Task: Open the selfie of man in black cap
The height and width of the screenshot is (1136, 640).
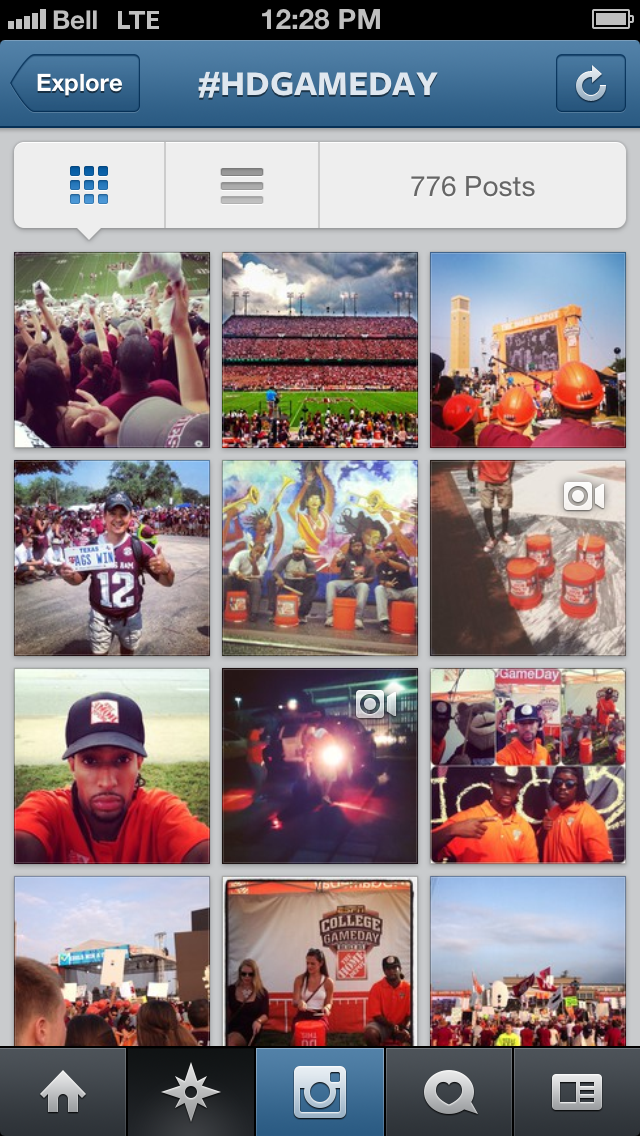Action: 112,766
